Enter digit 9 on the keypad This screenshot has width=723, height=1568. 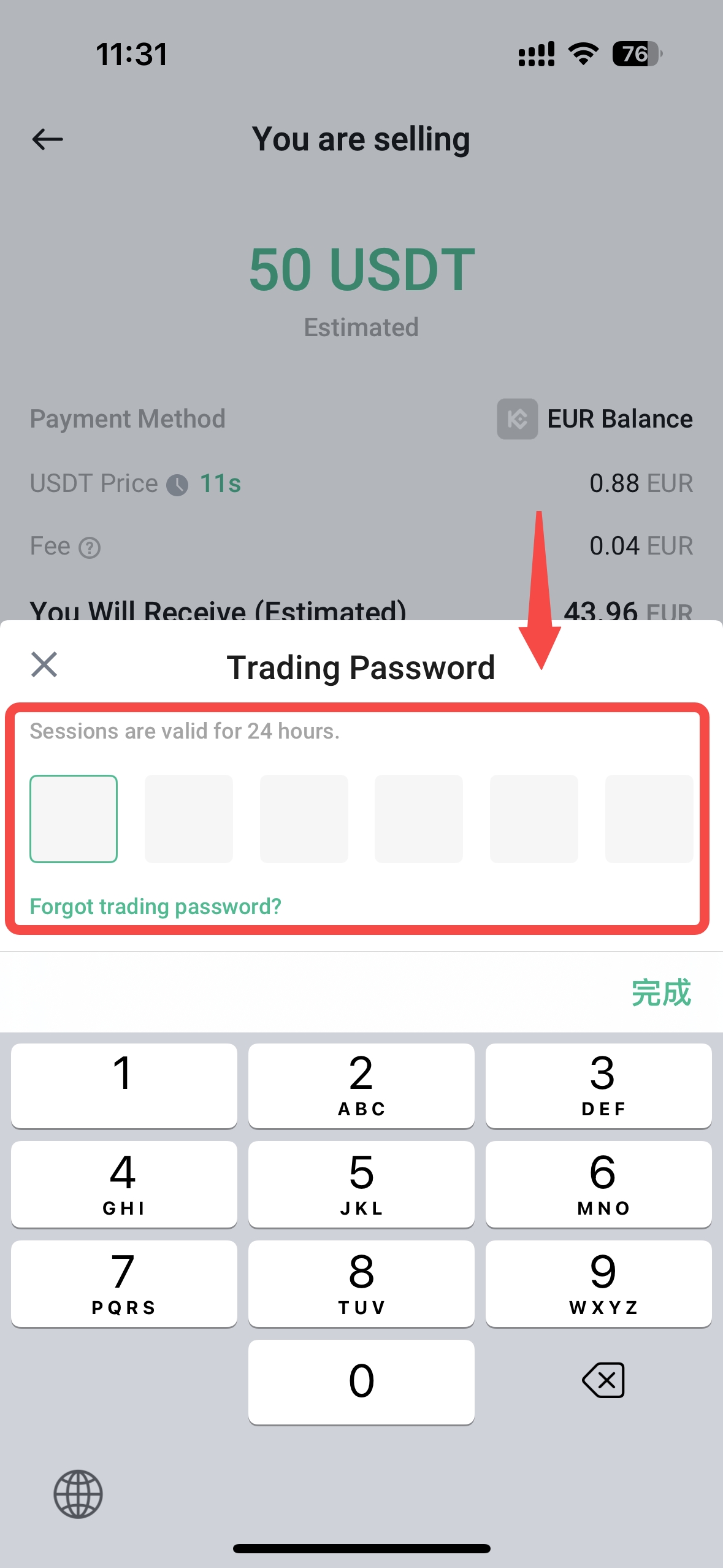coord(599,1283)
